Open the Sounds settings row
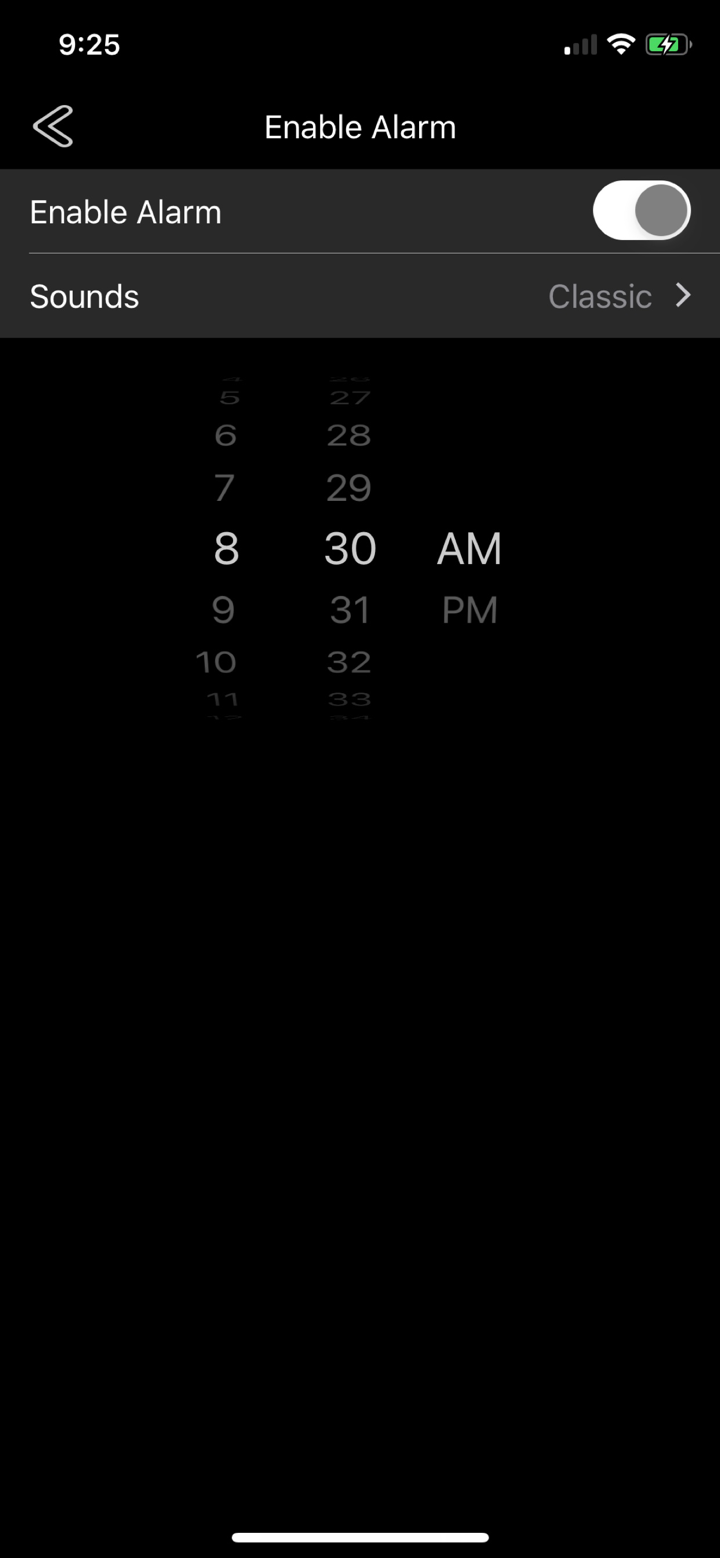Screen dimensions: 720x1558 click(x=360, y=295)
